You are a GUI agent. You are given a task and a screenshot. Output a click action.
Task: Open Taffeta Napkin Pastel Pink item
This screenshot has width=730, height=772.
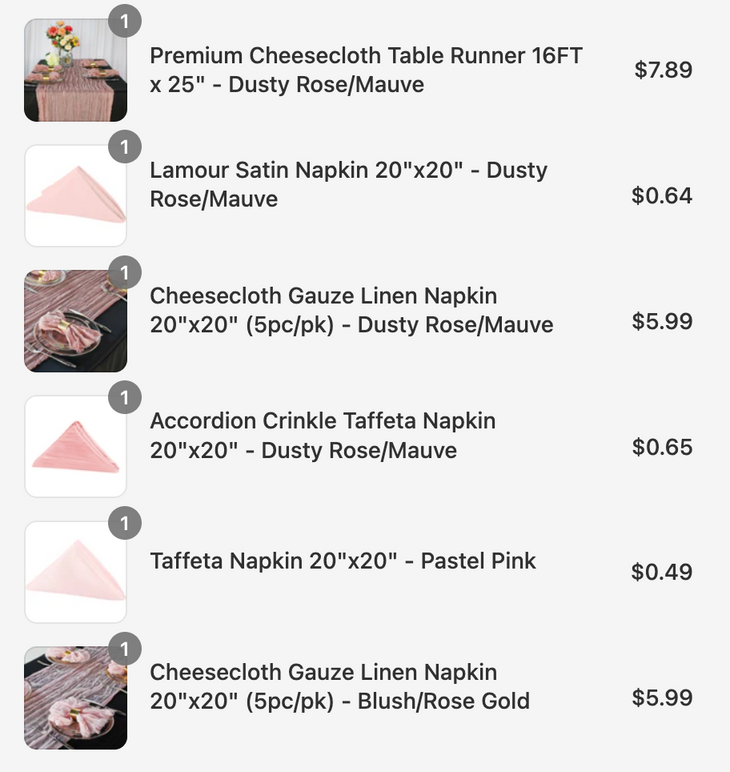pyautogui.click(x=343, y=561)
